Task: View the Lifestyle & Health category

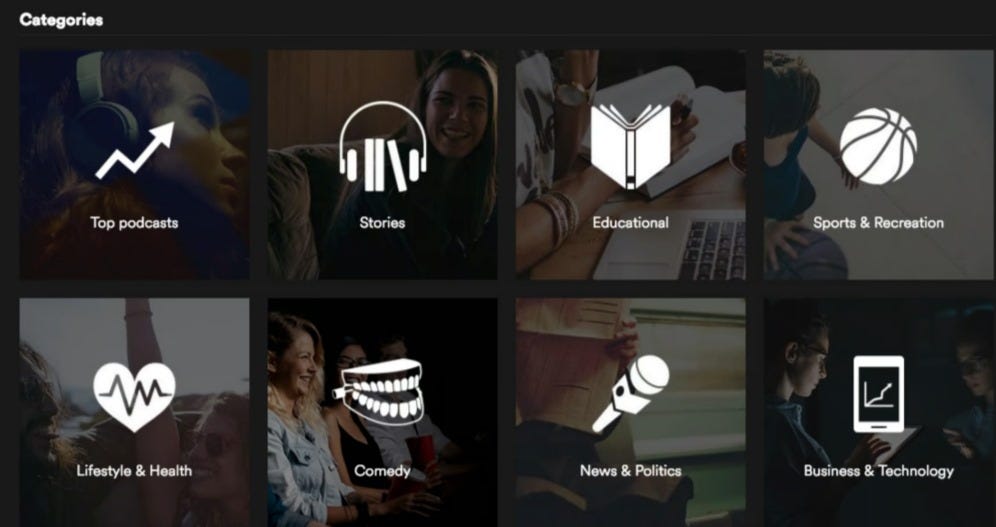Action: pyautogui.click(x=134, y=412)
